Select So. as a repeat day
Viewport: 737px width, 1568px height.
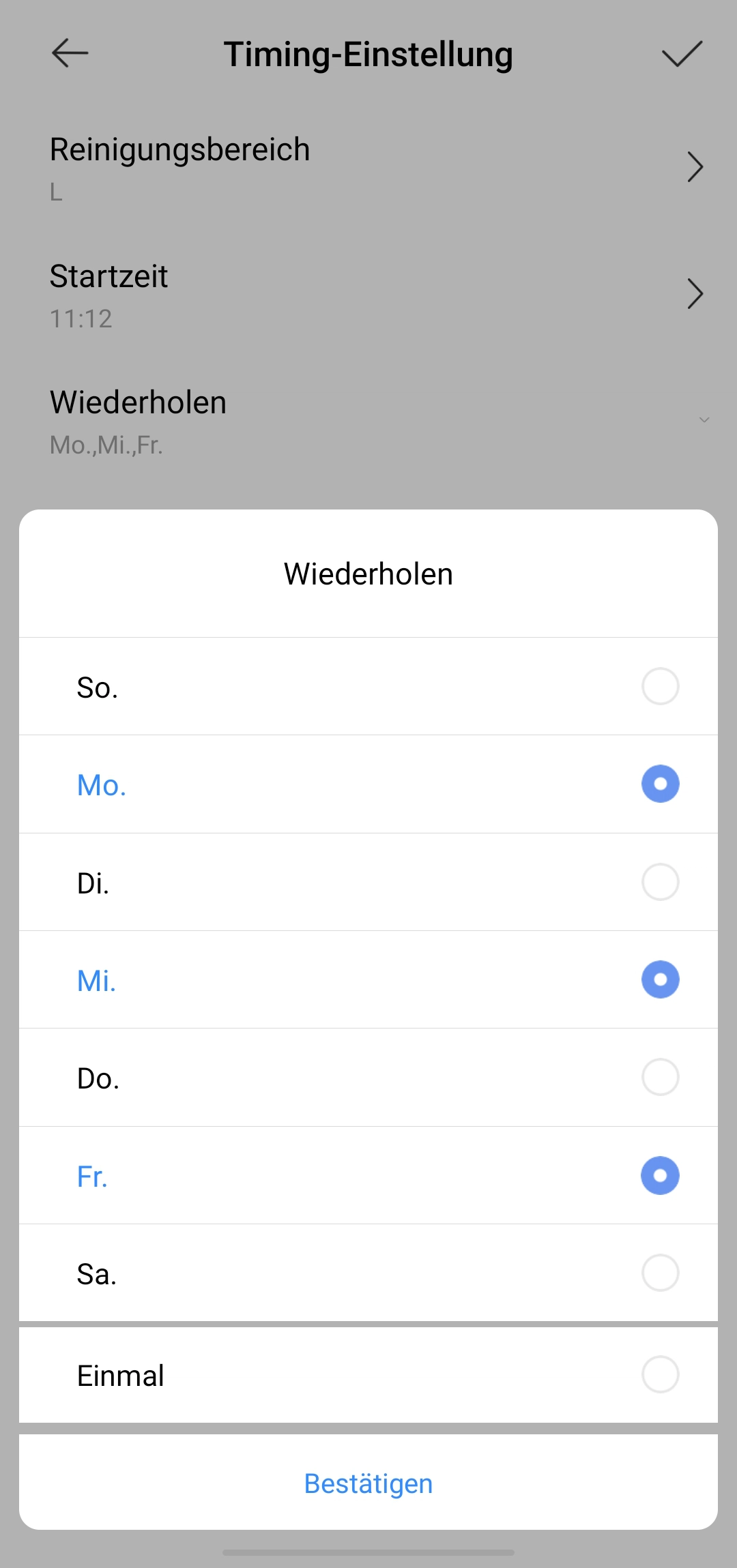click(660, 686)
